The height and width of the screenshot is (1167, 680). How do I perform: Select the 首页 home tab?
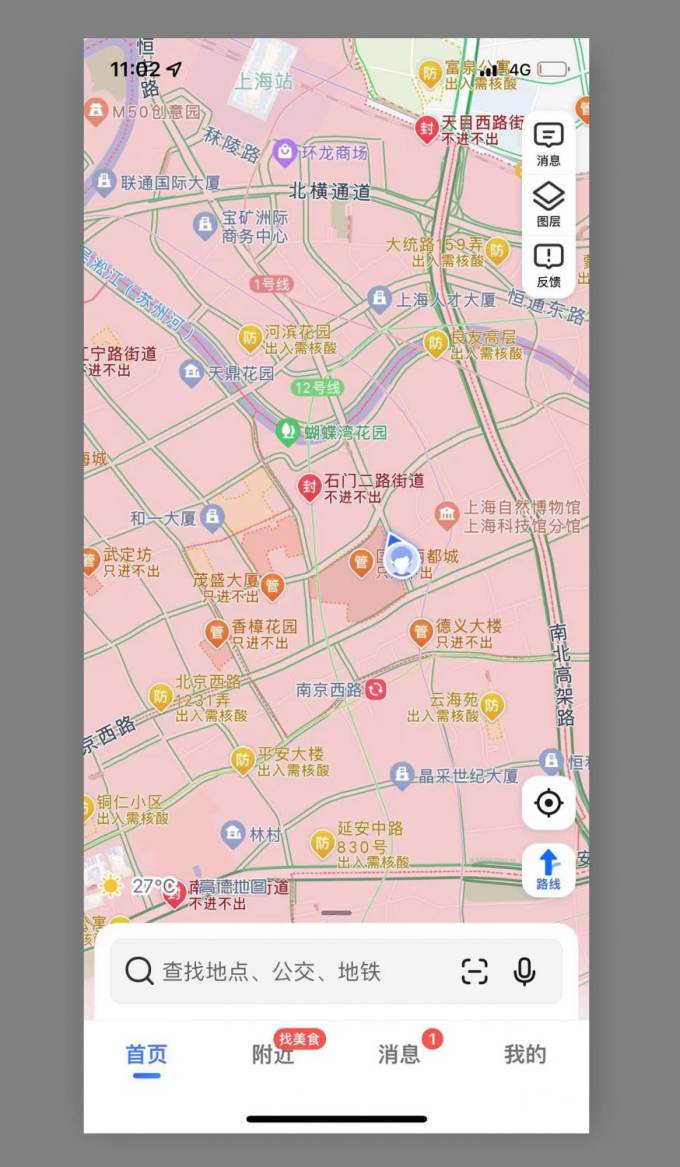click(146, 1054)
